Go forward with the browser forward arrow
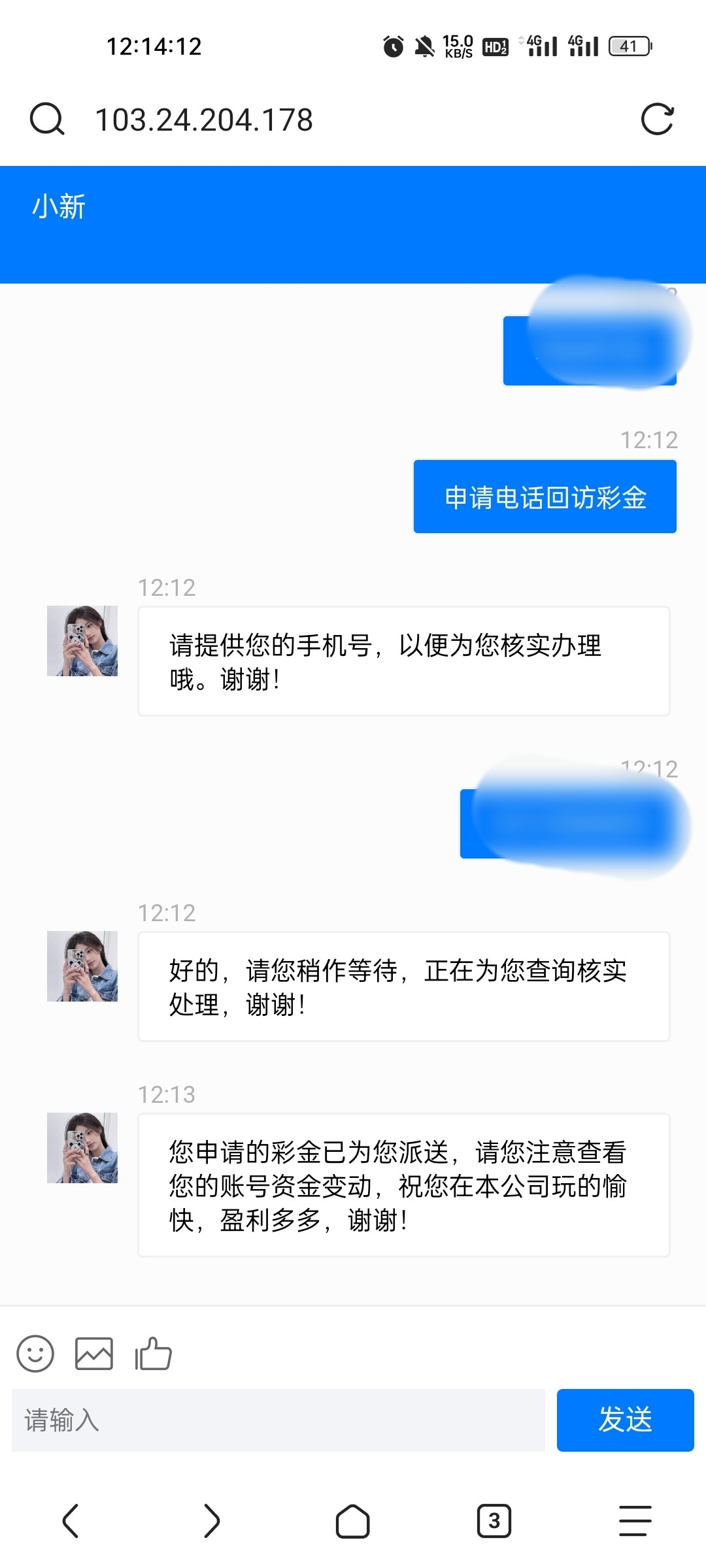This screenshot has height=1568, width=706. [x=212, y=1521]
